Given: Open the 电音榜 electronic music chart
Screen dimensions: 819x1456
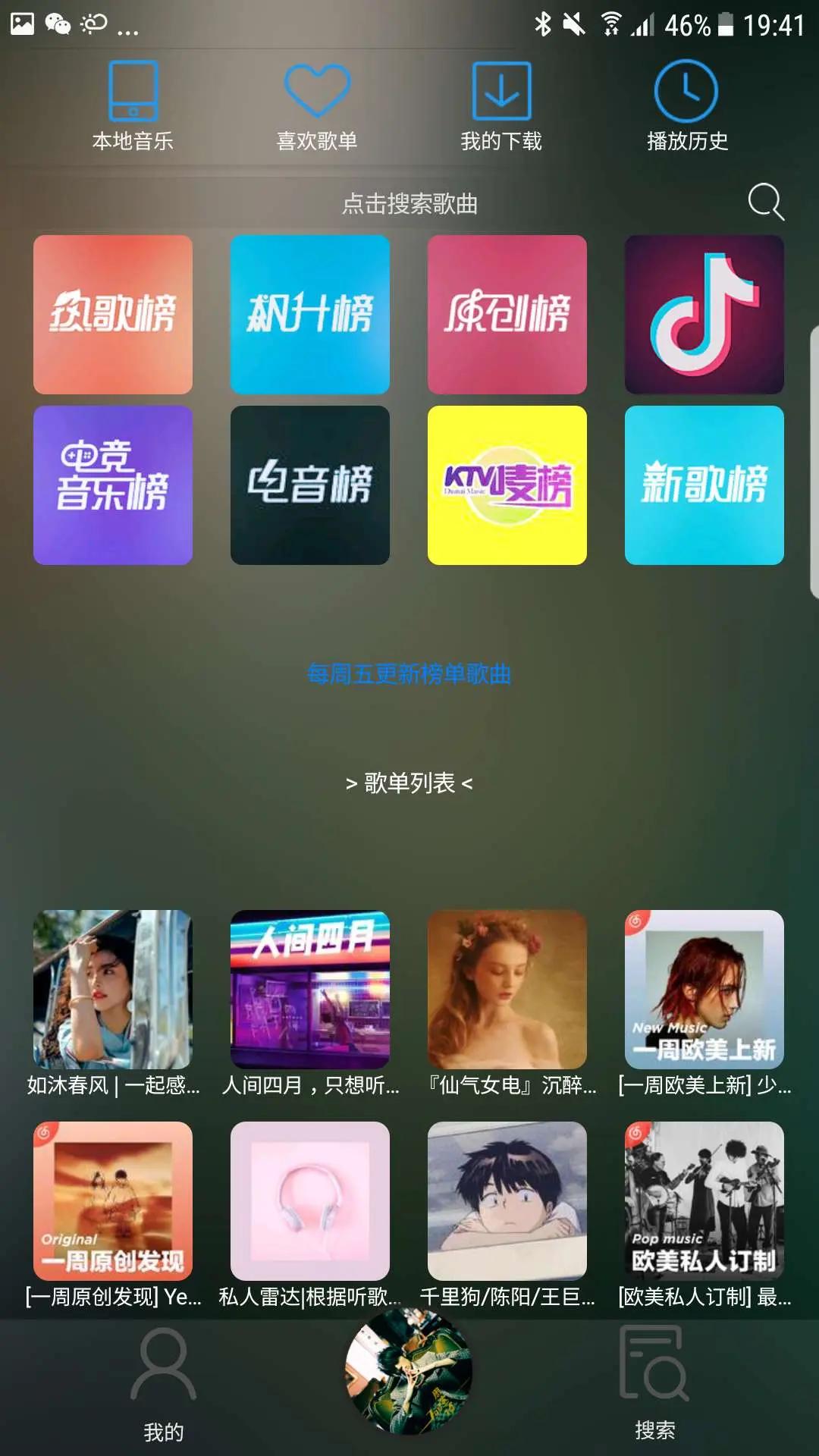Looking at the screenshot, I should (x=309, y=486).
